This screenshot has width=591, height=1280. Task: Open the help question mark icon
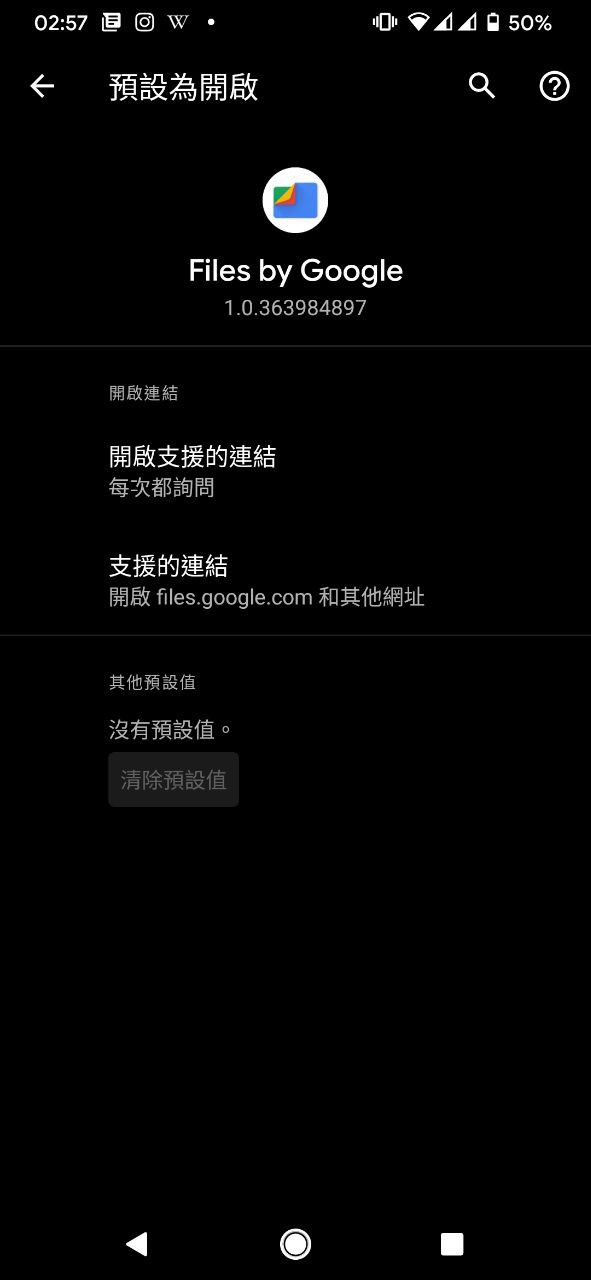click(x=554, y=87)
